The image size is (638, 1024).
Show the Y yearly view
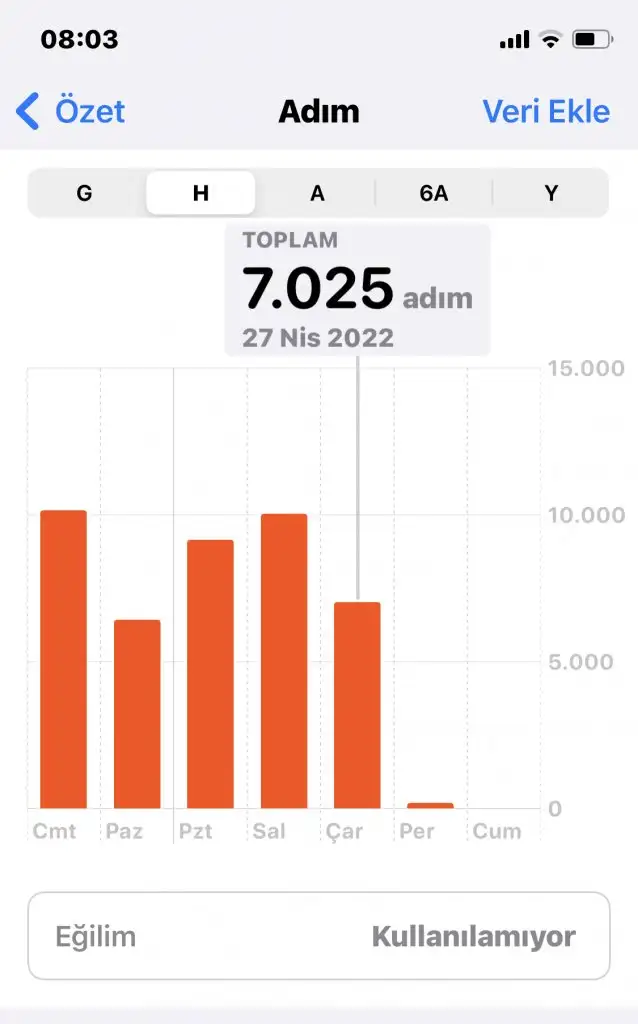coord(551,193)
